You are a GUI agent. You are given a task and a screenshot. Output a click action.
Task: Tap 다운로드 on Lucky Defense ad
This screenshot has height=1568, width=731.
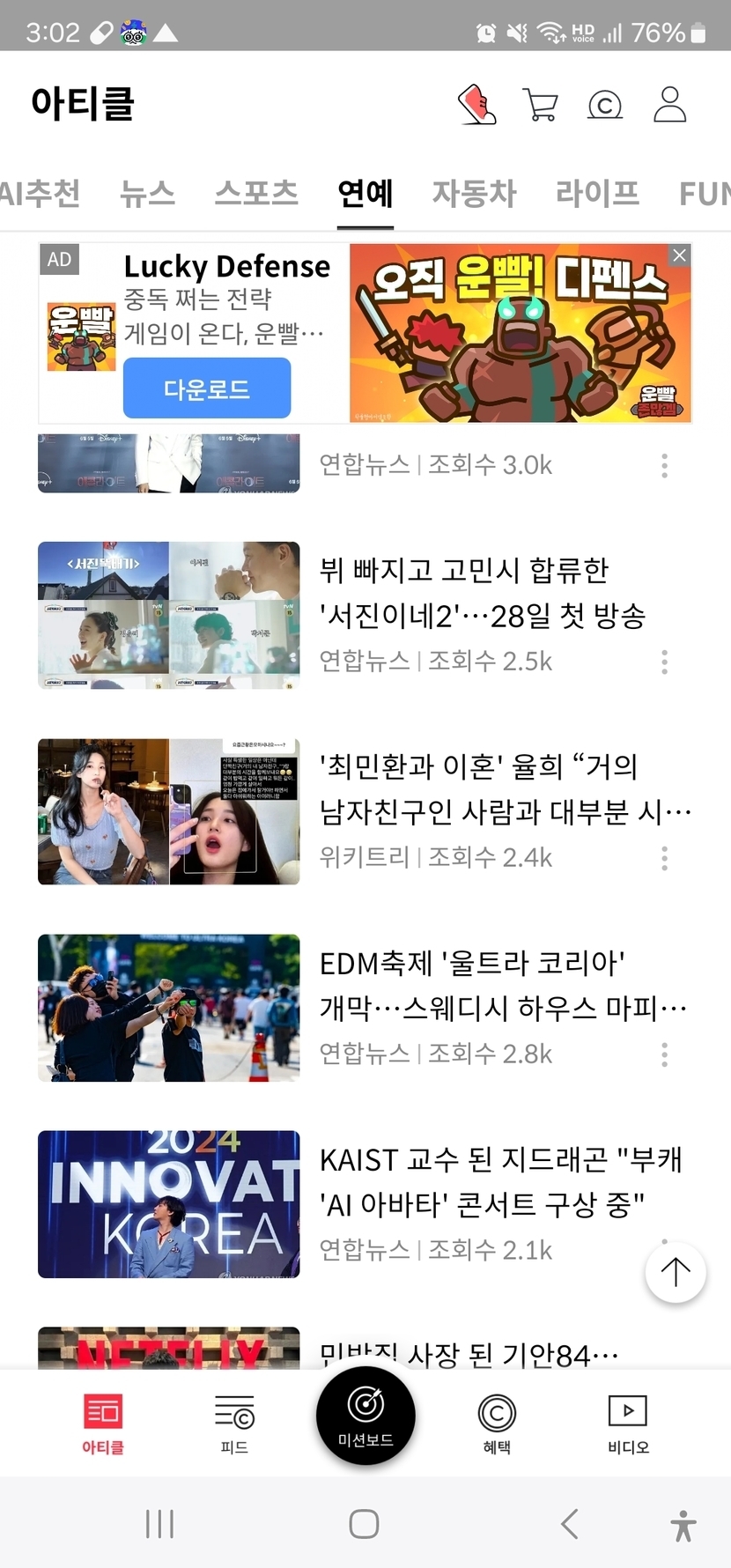coord(207,388)
